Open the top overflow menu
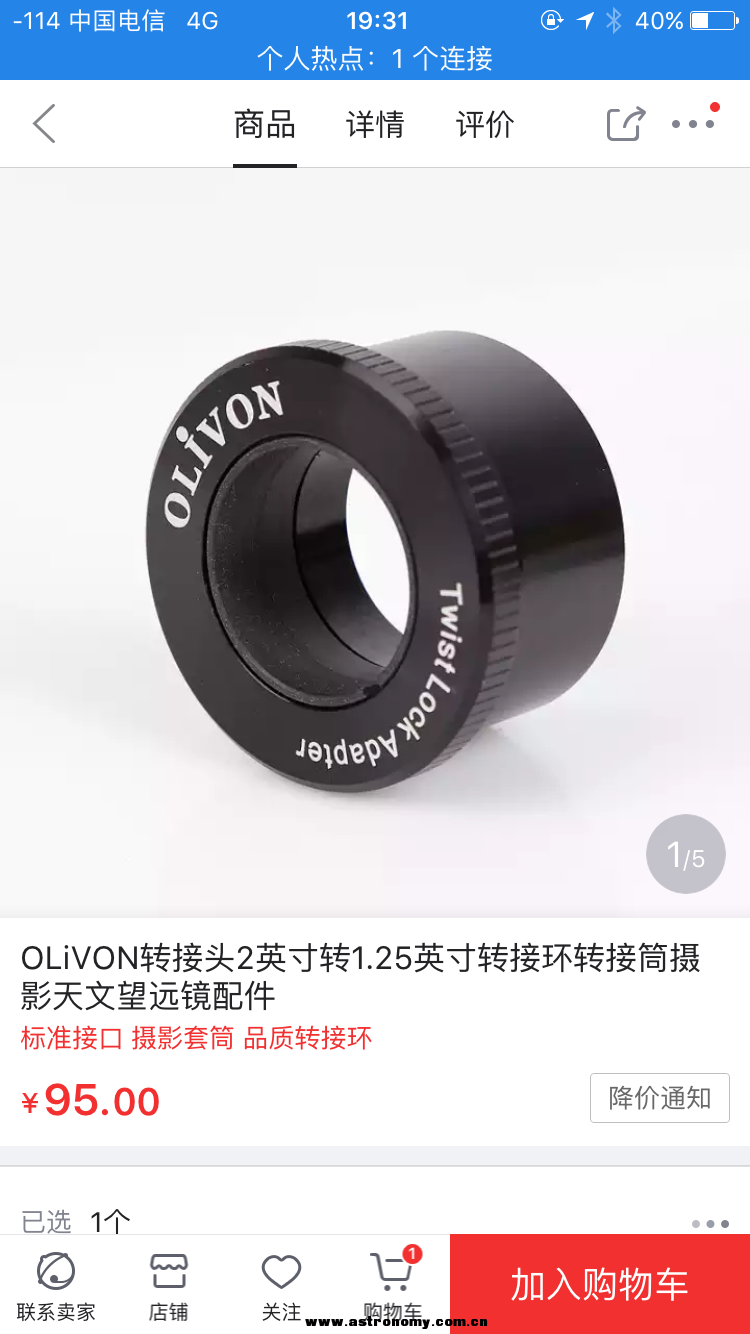The height and width of the screenshot is (1334, 750). pos(693,124)
